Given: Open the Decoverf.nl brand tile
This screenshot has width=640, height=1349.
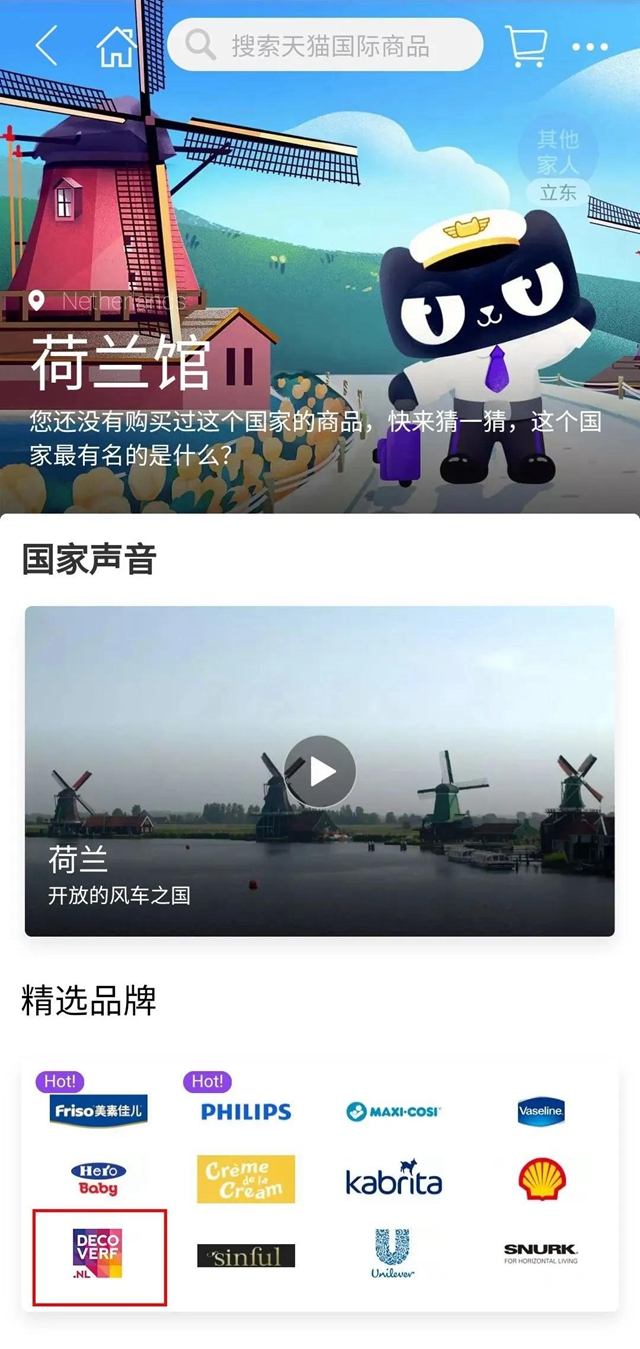Looking at the screenshot, I should point(99,1256).
